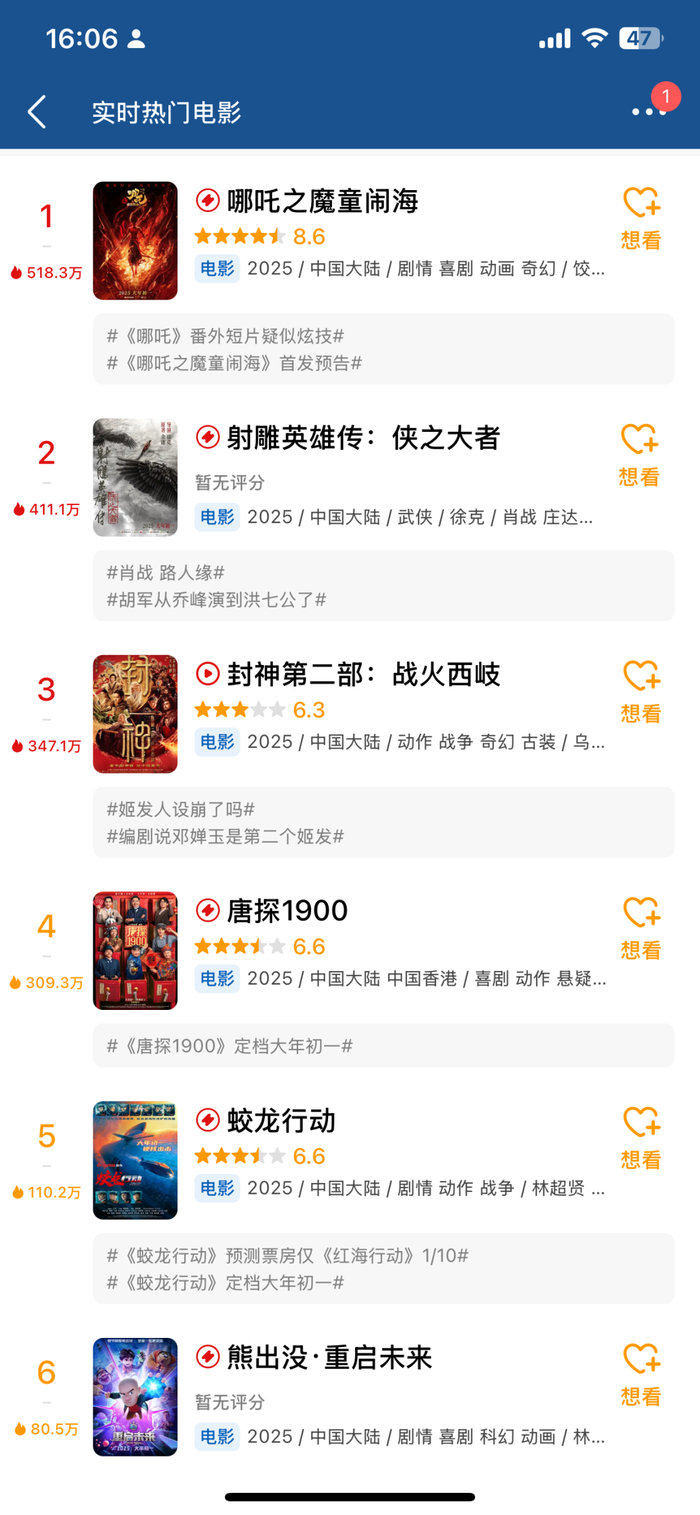Add 熊出没·重启未来 to 想看

click(641, 1375)
